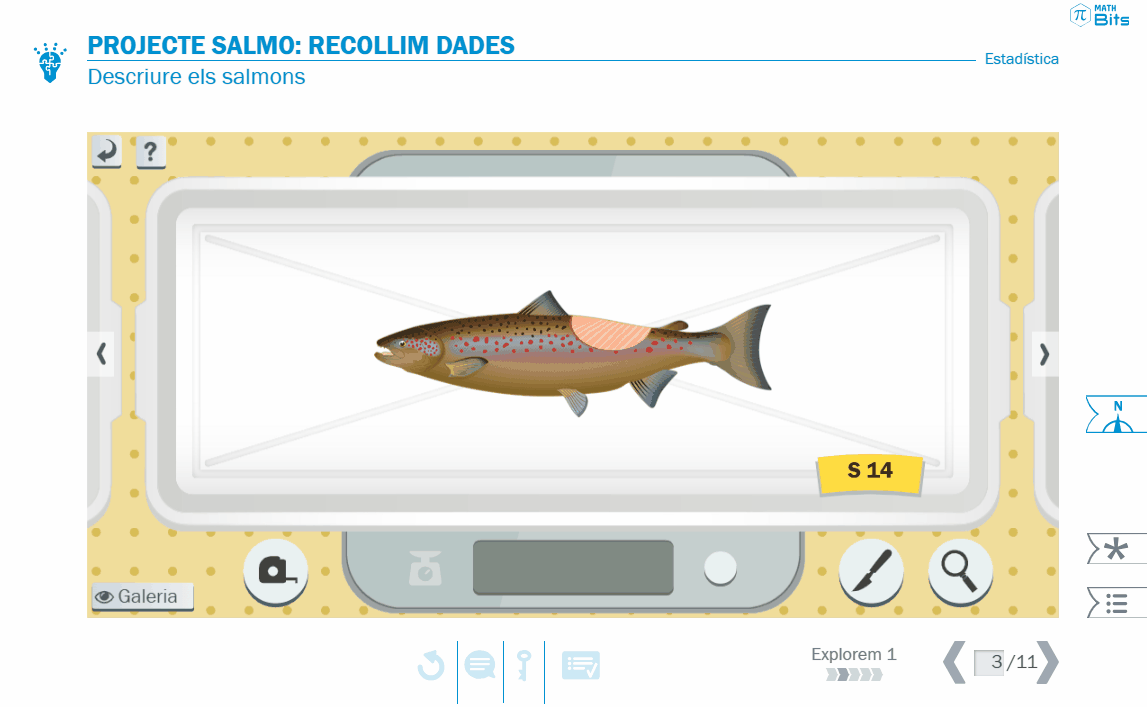This screenshot has width=1147, height=707.
Task: Go to the previous page of 11
Action: pyautogui.click(x=955, y=662)
